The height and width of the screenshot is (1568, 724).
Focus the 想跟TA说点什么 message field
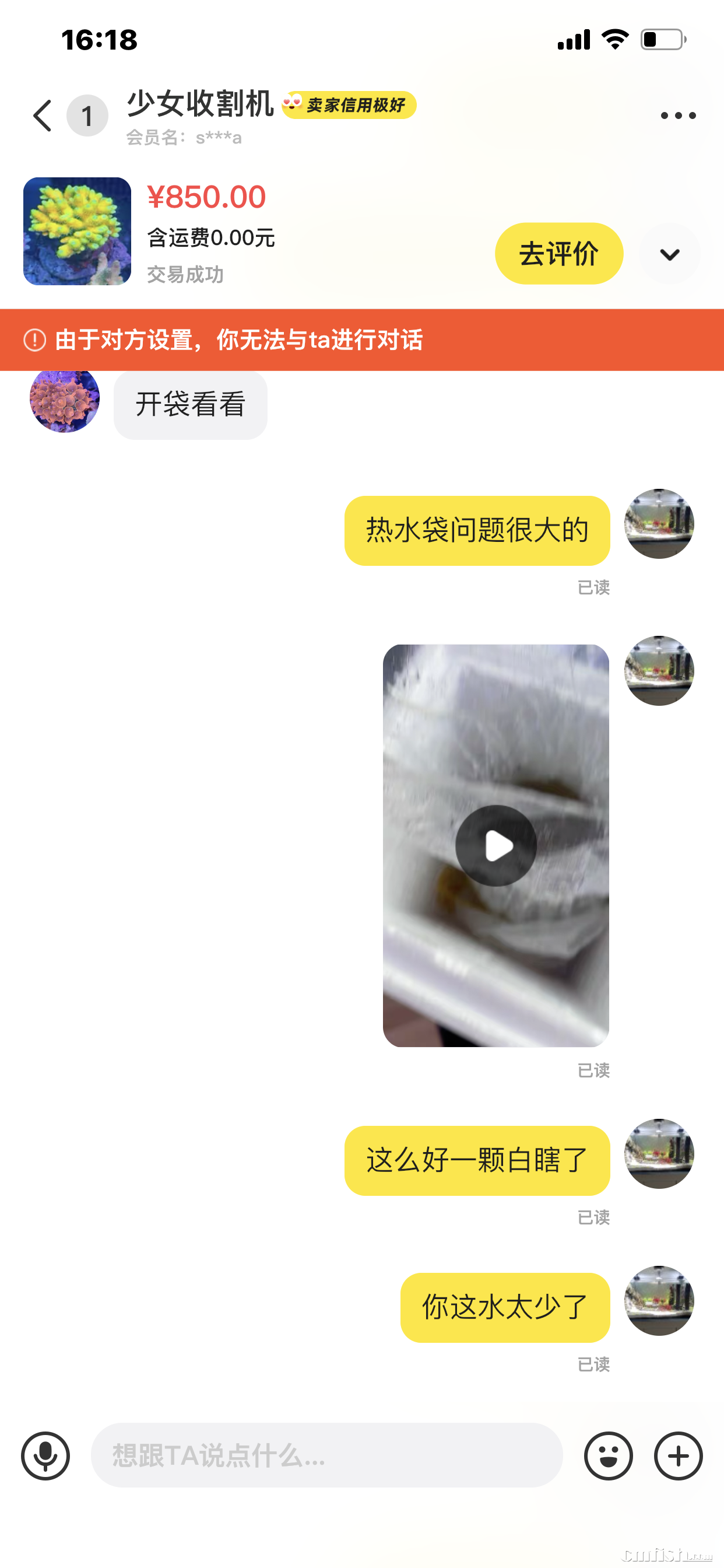coord(326,1455)
